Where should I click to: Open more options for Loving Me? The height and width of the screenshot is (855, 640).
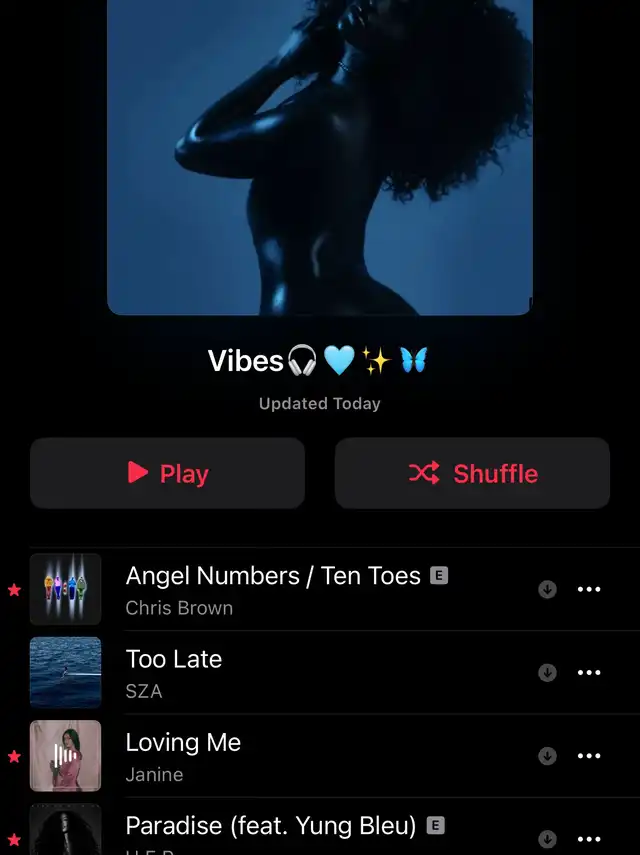click(589, 756)
